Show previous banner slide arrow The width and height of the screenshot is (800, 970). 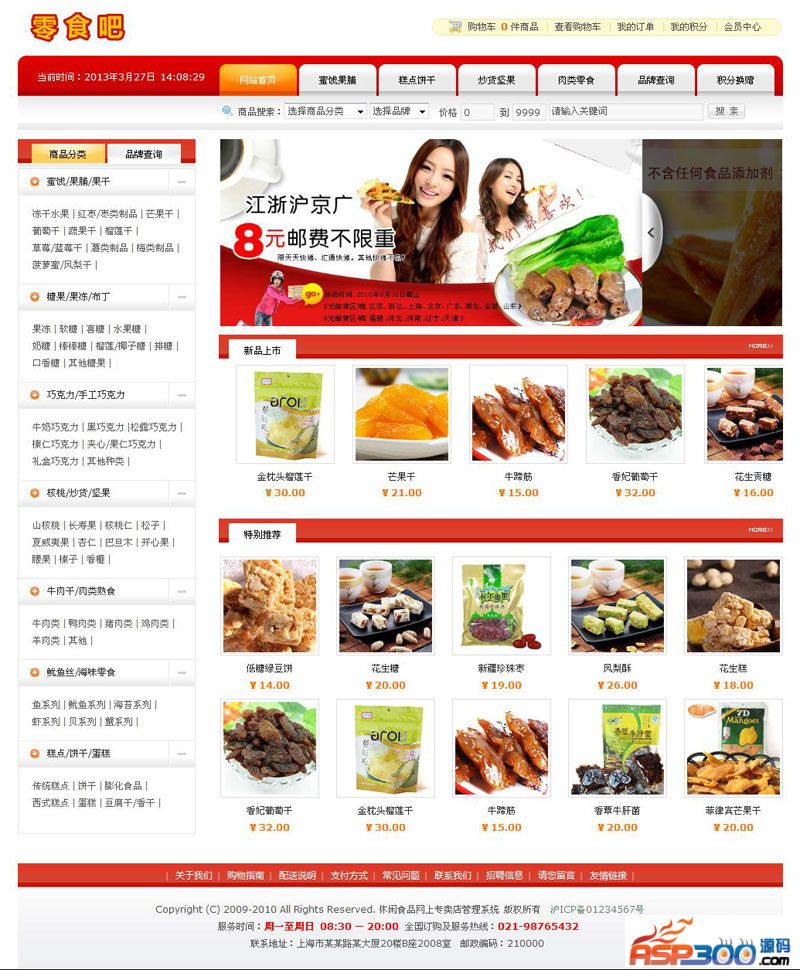(651, 232)
